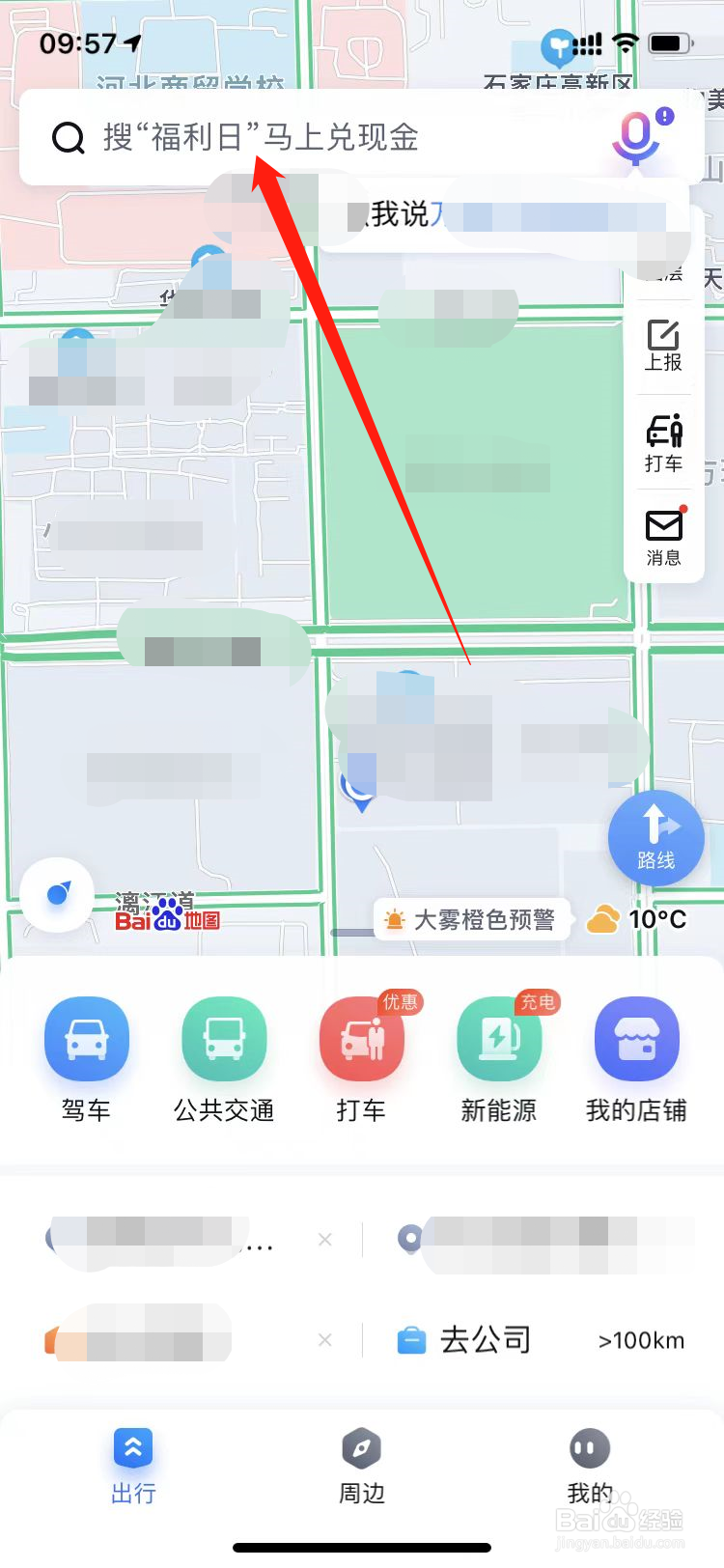Open the 上报 report button
The height and width of the screenshot is (1568, 724).
coord(663,346)
